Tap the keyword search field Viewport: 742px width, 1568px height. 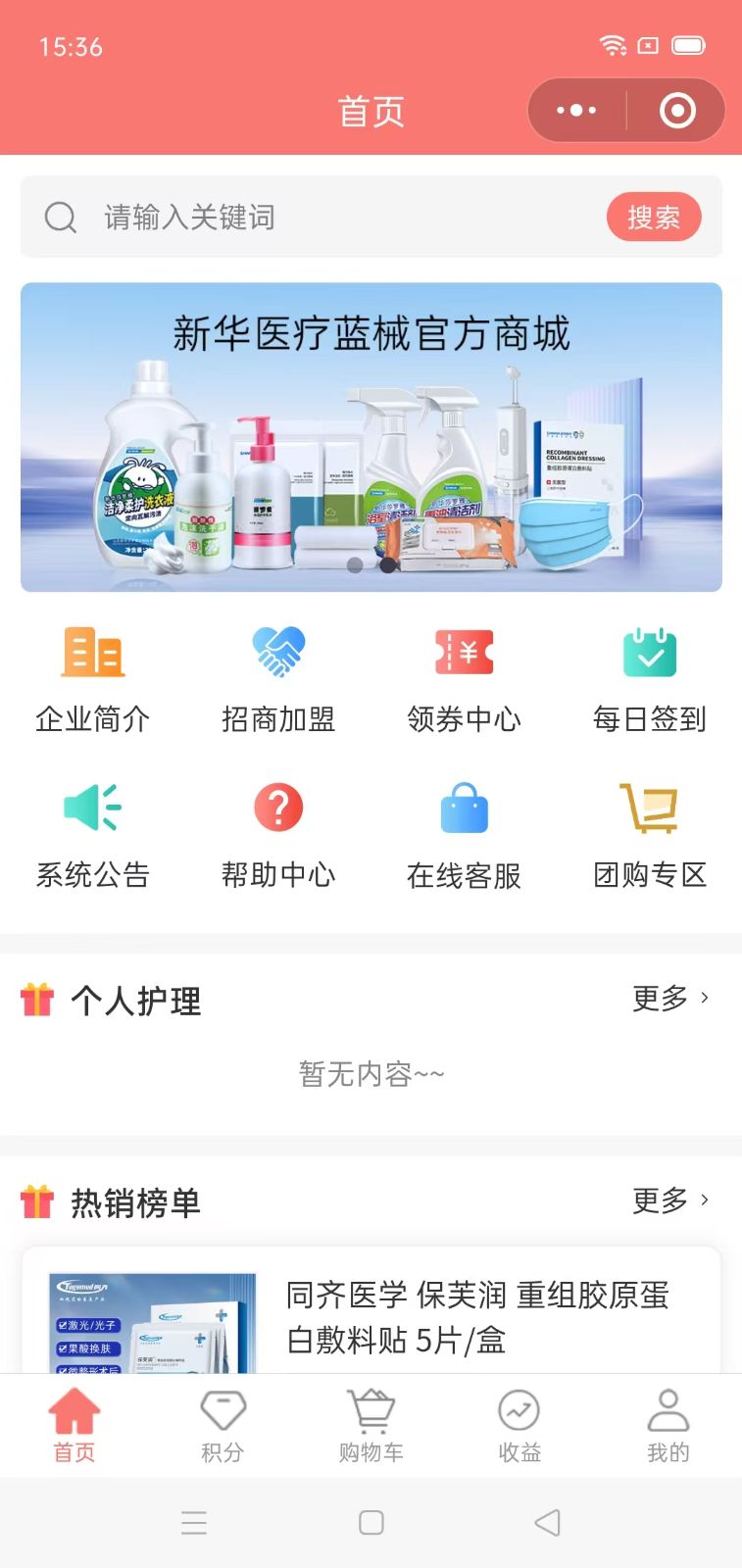323,218
